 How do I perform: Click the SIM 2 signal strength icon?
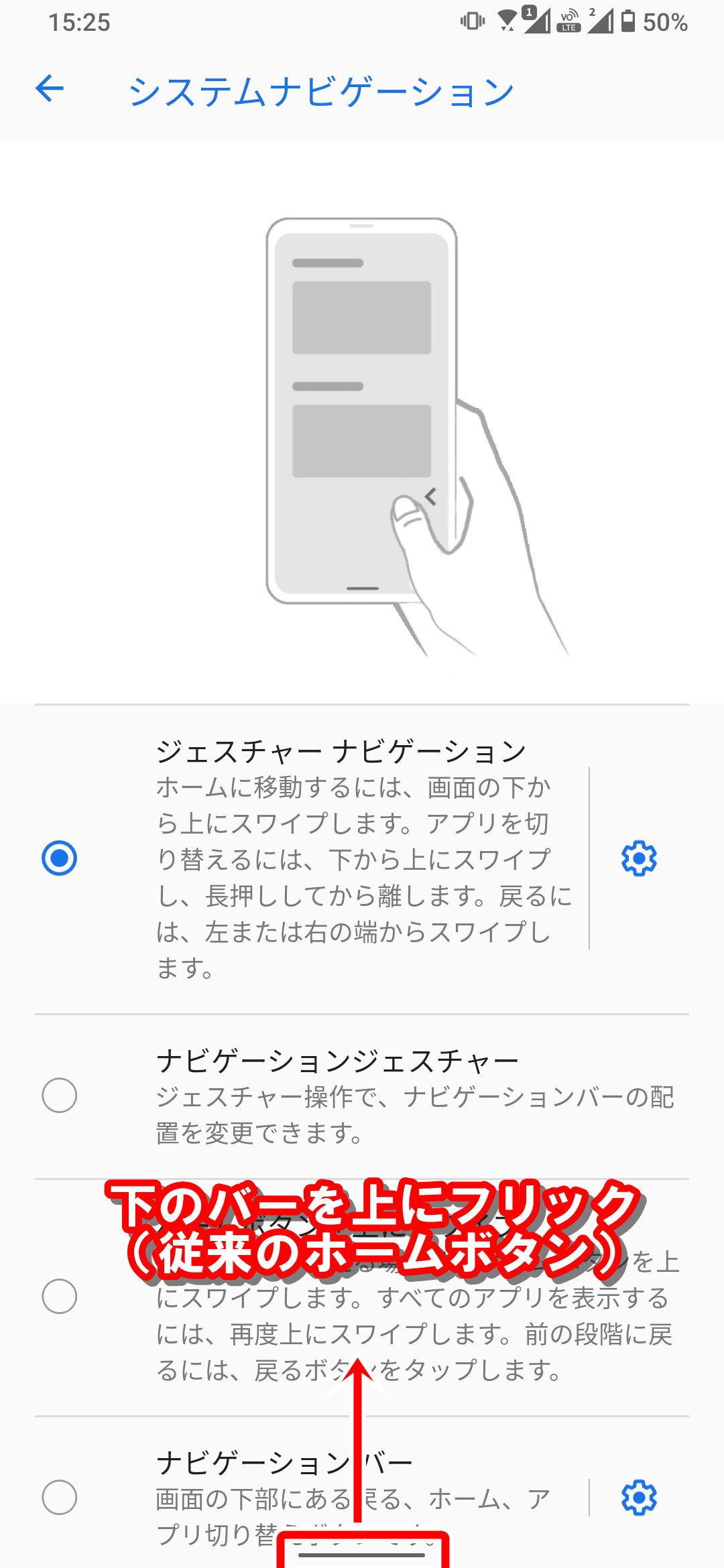(x=600, y=21)
